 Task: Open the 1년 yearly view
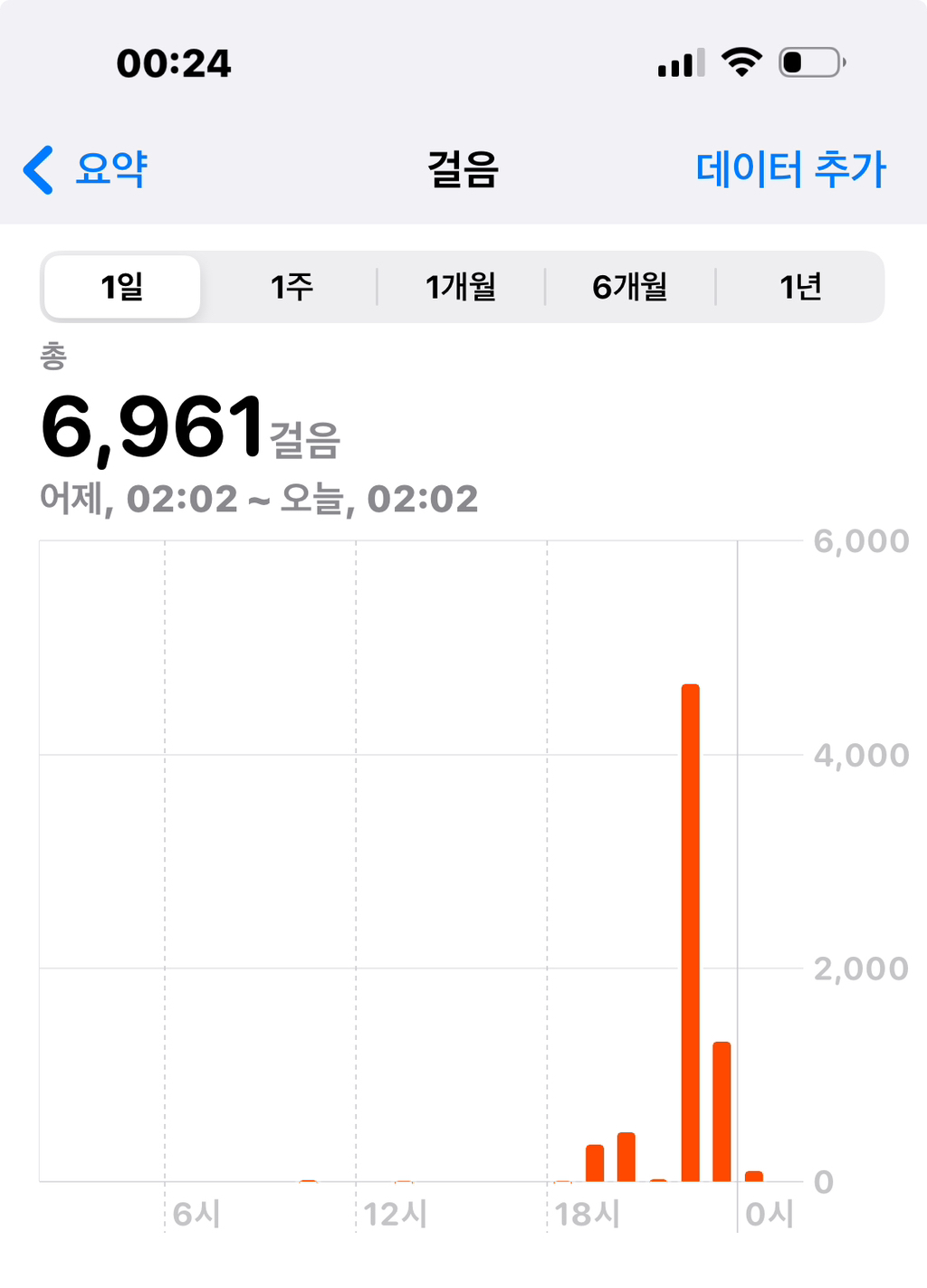[x=800, y=287]
